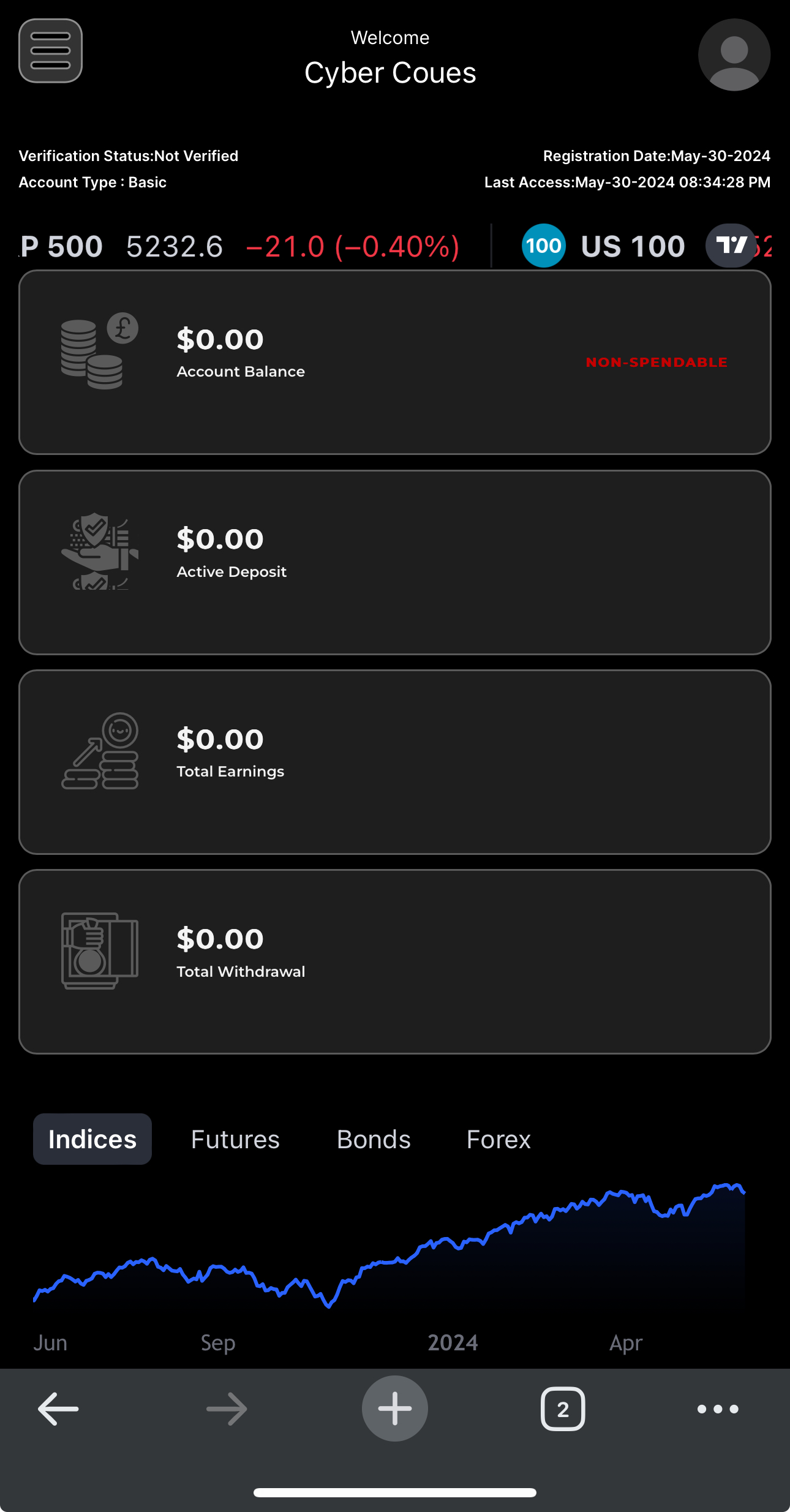Go back in the browser
The image size is (790, 1512).
[x=58, y=1409]
